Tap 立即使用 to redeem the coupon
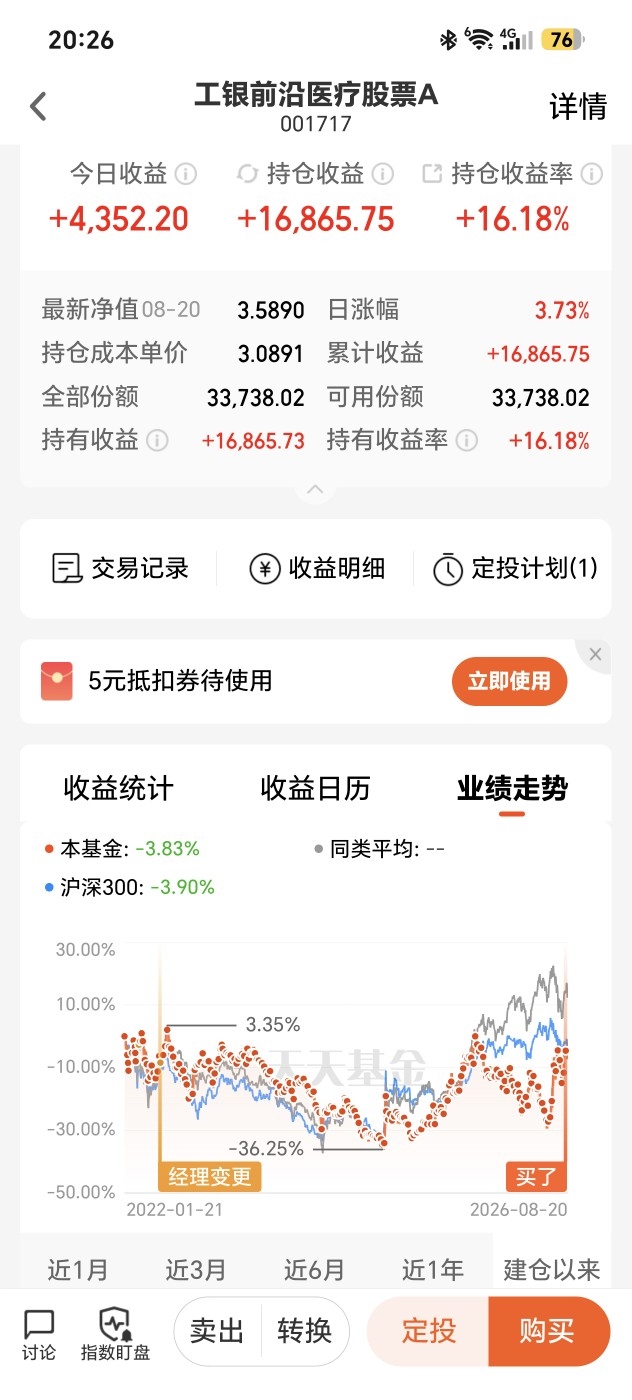632x1400 pixels. (x=509, y=682)
